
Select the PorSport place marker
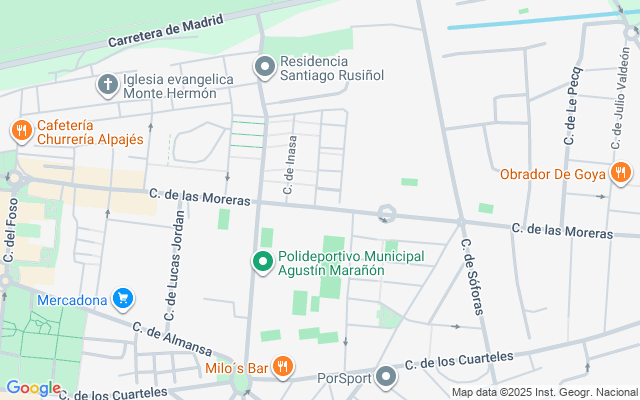pos(387,378)
